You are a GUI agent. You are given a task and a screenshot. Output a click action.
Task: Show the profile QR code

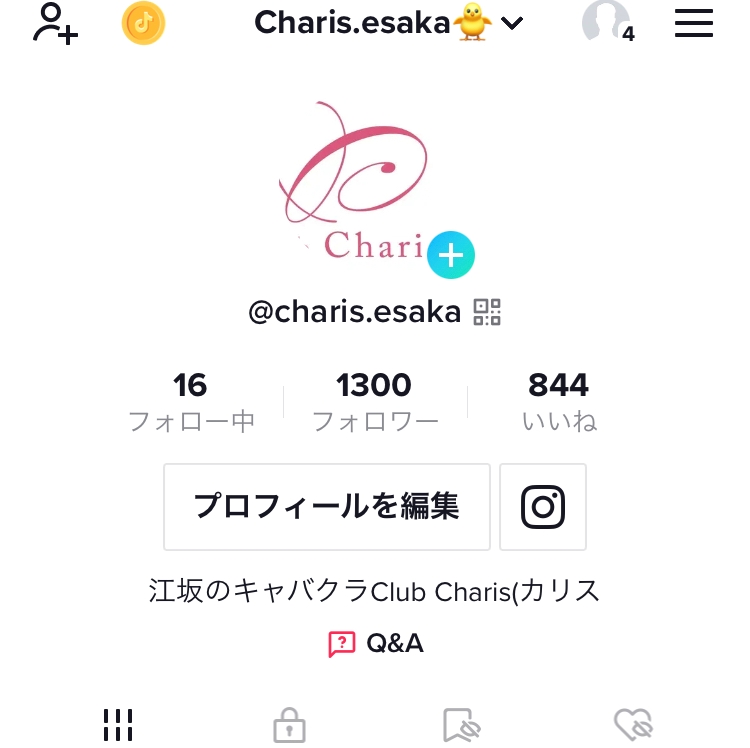click(487, 313)
